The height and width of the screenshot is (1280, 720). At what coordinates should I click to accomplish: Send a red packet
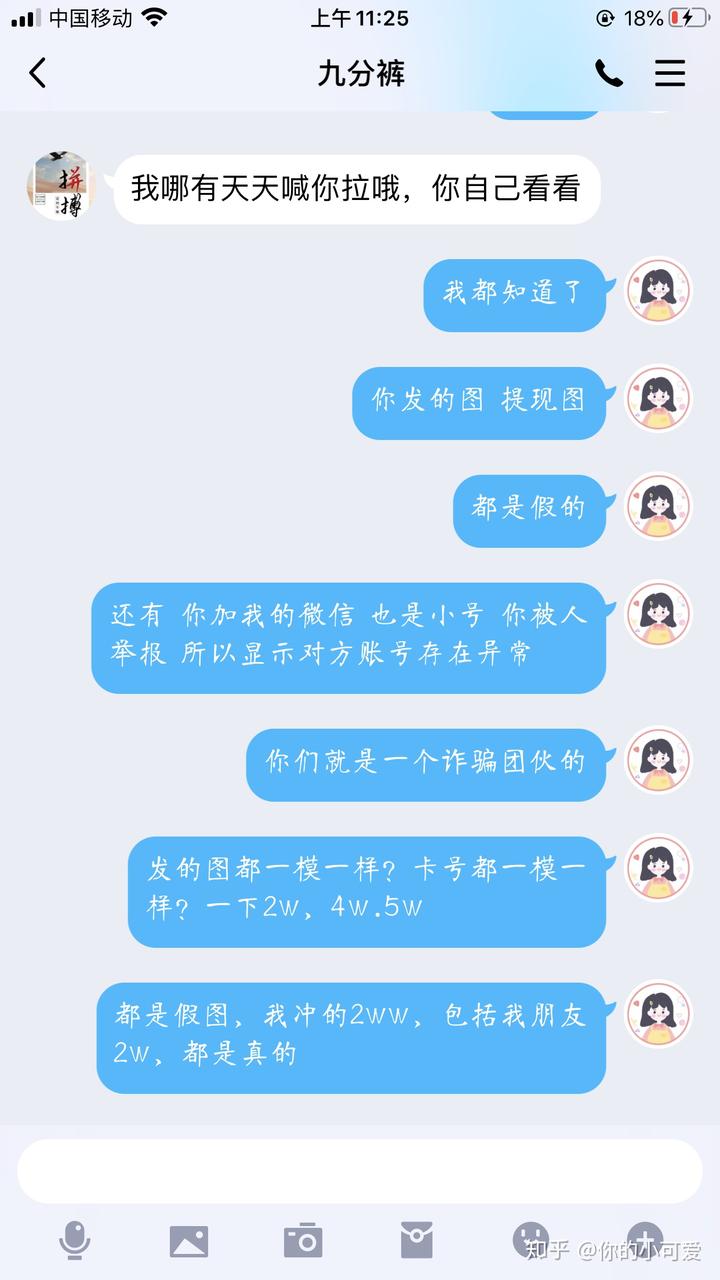point(417,1240)
